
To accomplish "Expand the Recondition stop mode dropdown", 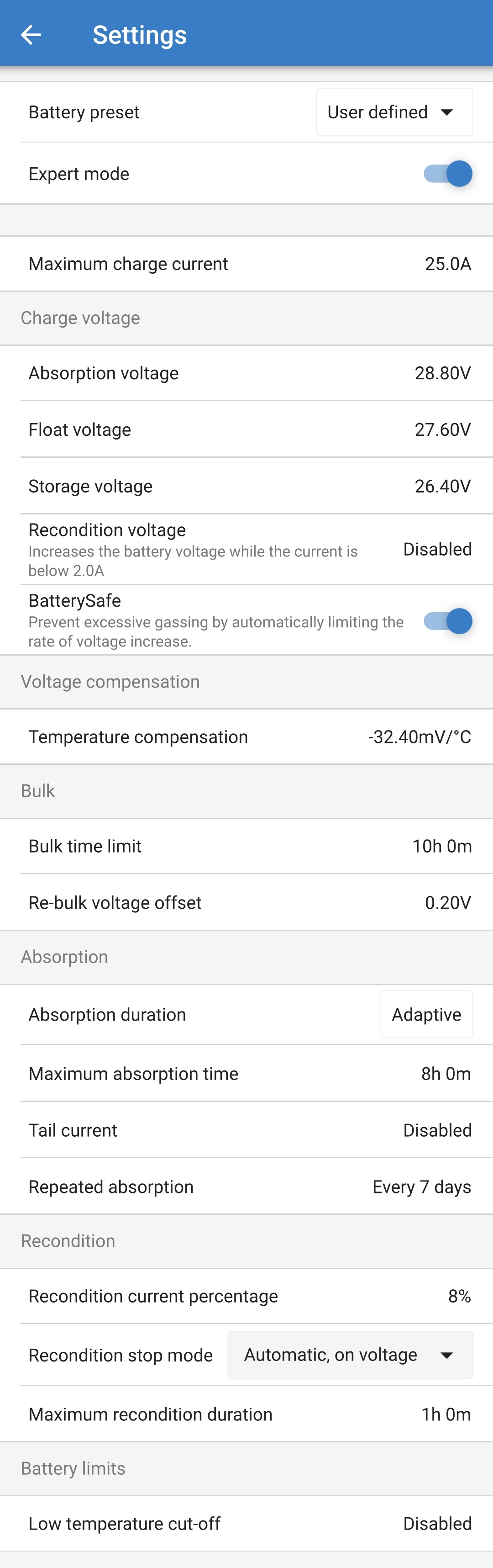I will coord(350,1355).
